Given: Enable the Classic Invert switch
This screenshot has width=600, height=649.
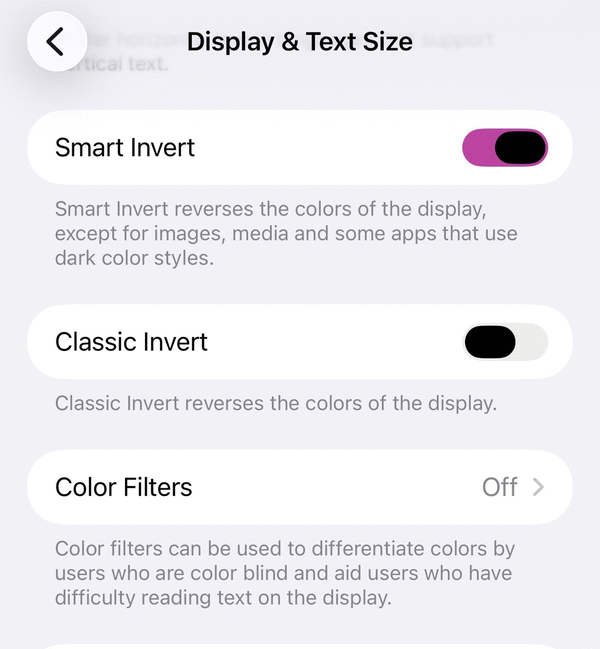Looking at the screenshot, I should click(x=504, y=342).
